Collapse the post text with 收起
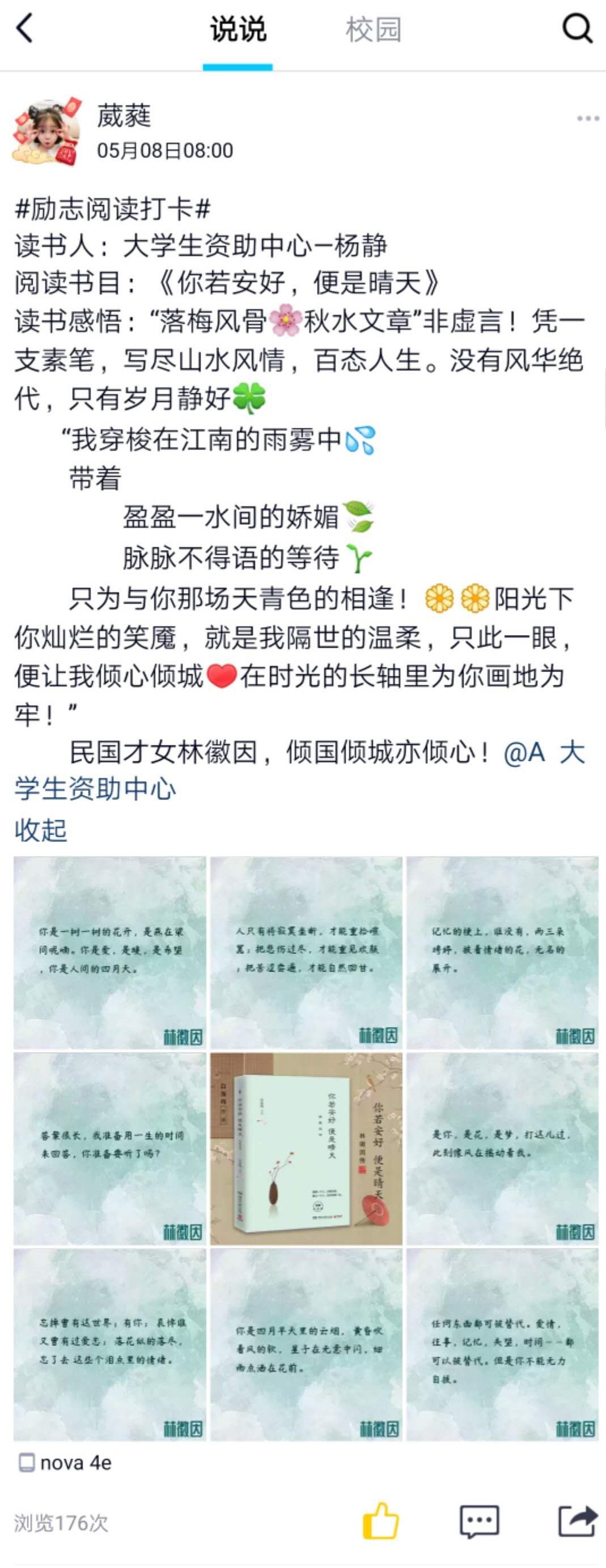606x1568 pixels. click(x=40, y=830)
